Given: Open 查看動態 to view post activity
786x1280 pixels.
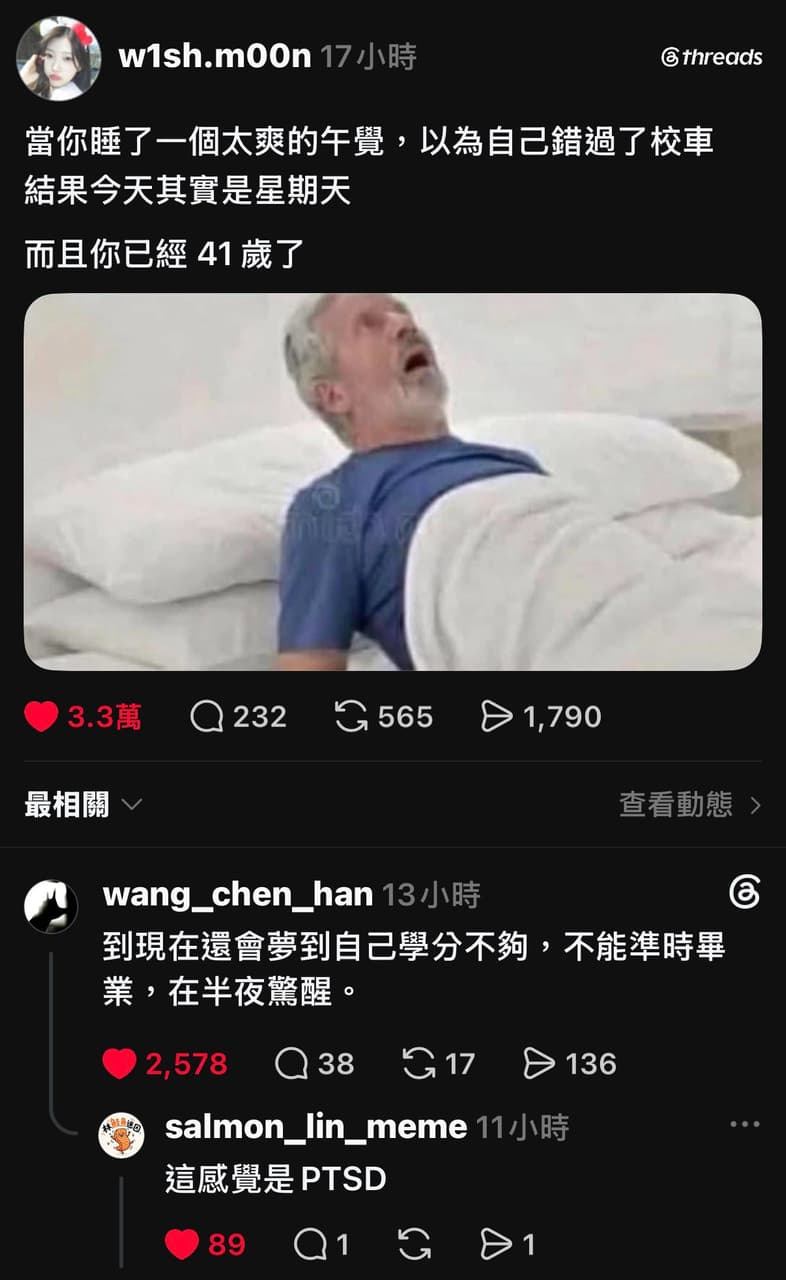Looking at the screenshot, I should coord(690,804).
